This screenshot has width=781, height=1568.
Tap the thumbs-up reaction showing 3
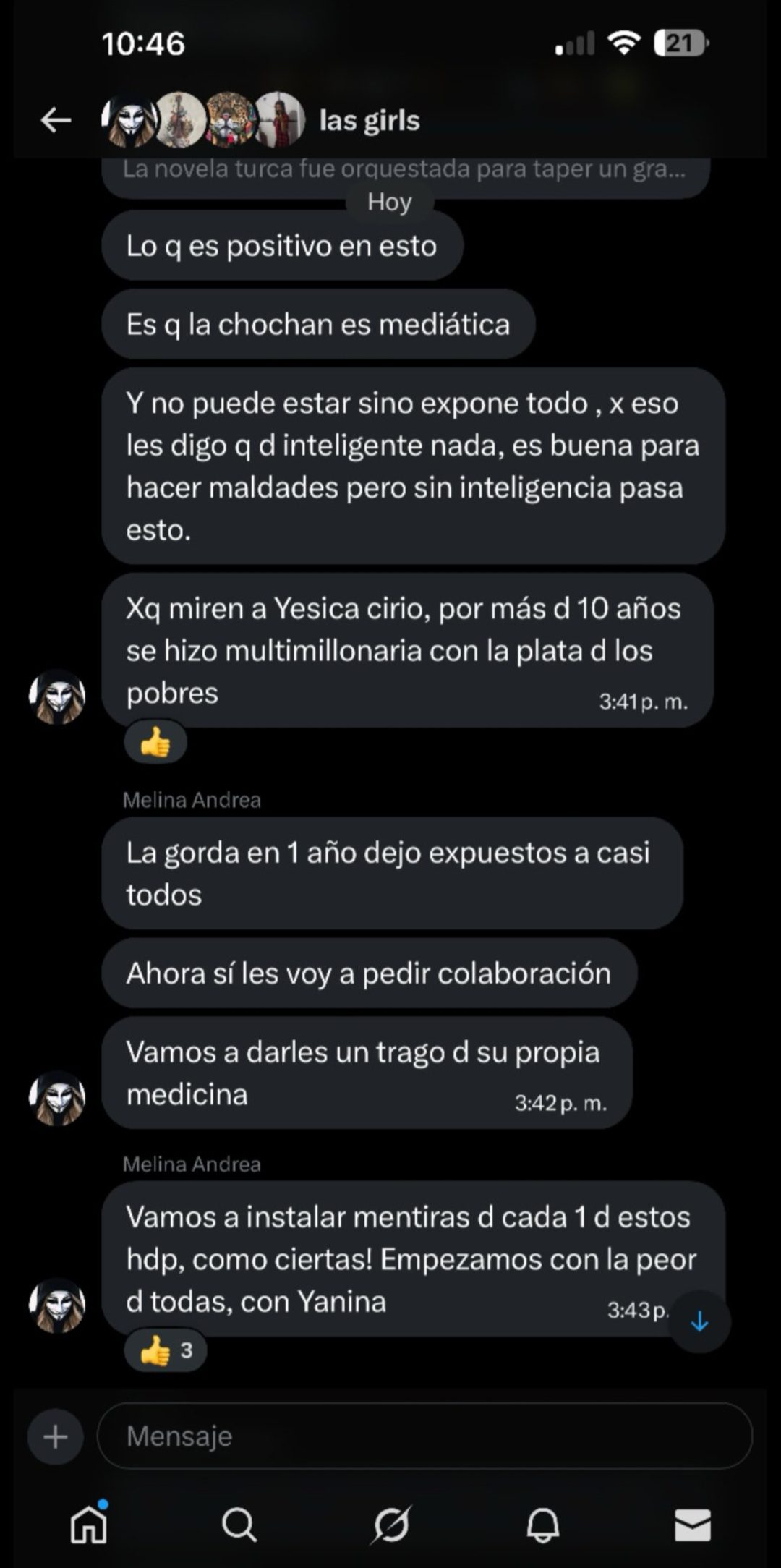click(166, 1350)
